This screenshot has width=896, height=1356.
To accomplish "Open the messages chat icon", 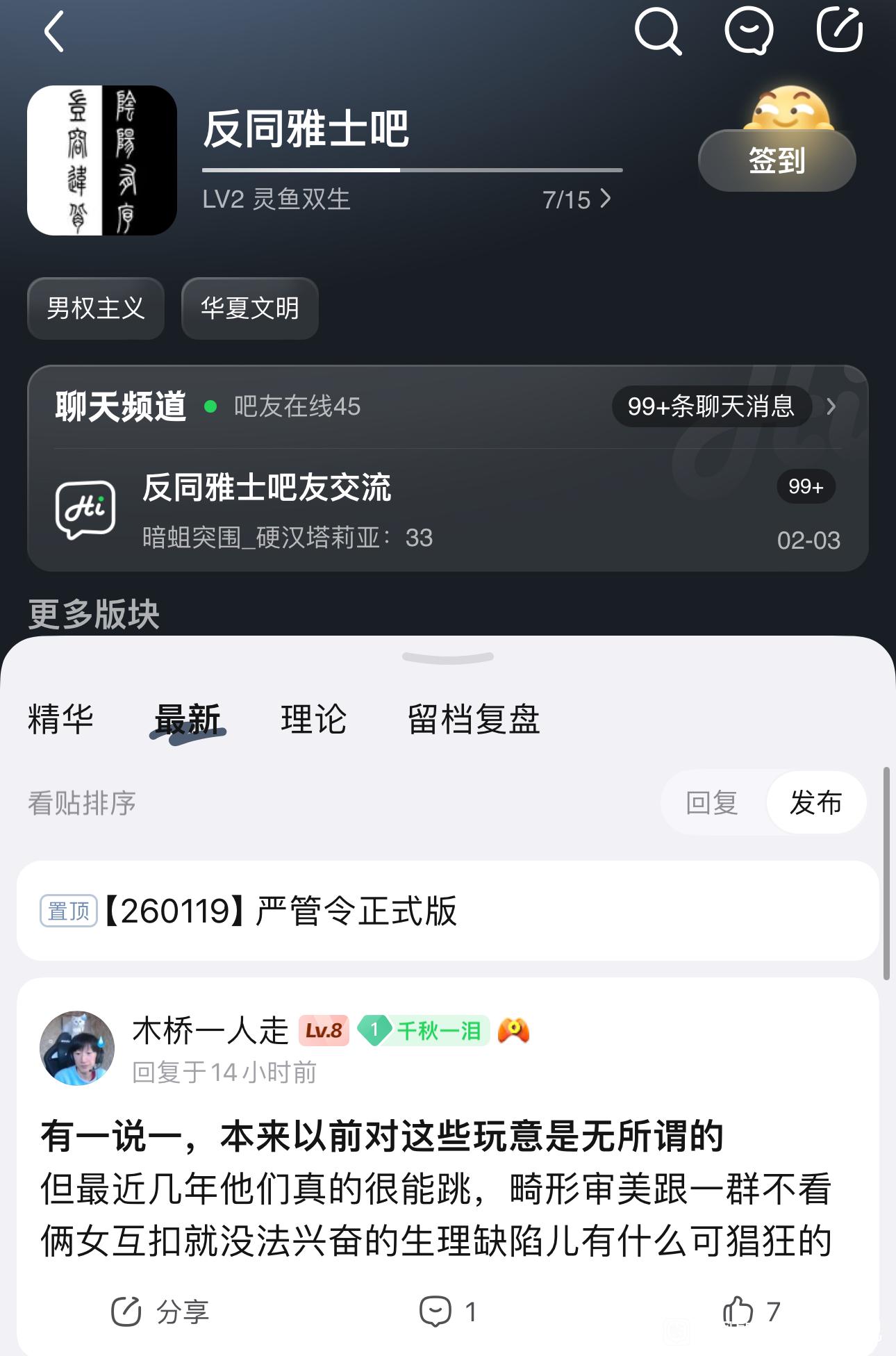I will point(749,31).
